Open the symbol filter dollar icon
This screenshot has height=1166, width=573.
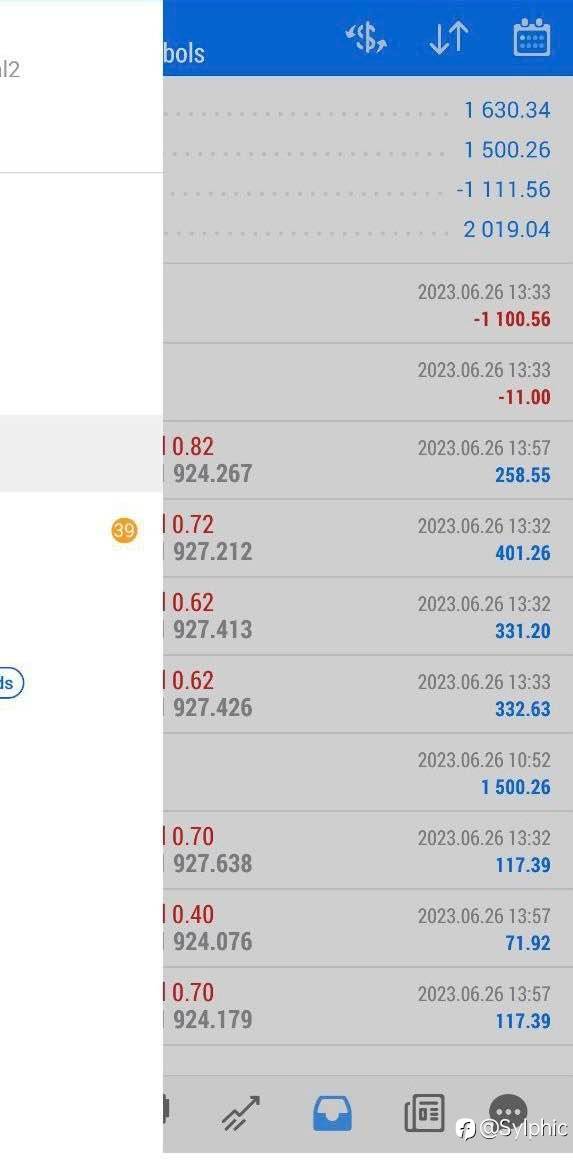tap(366, 37)
